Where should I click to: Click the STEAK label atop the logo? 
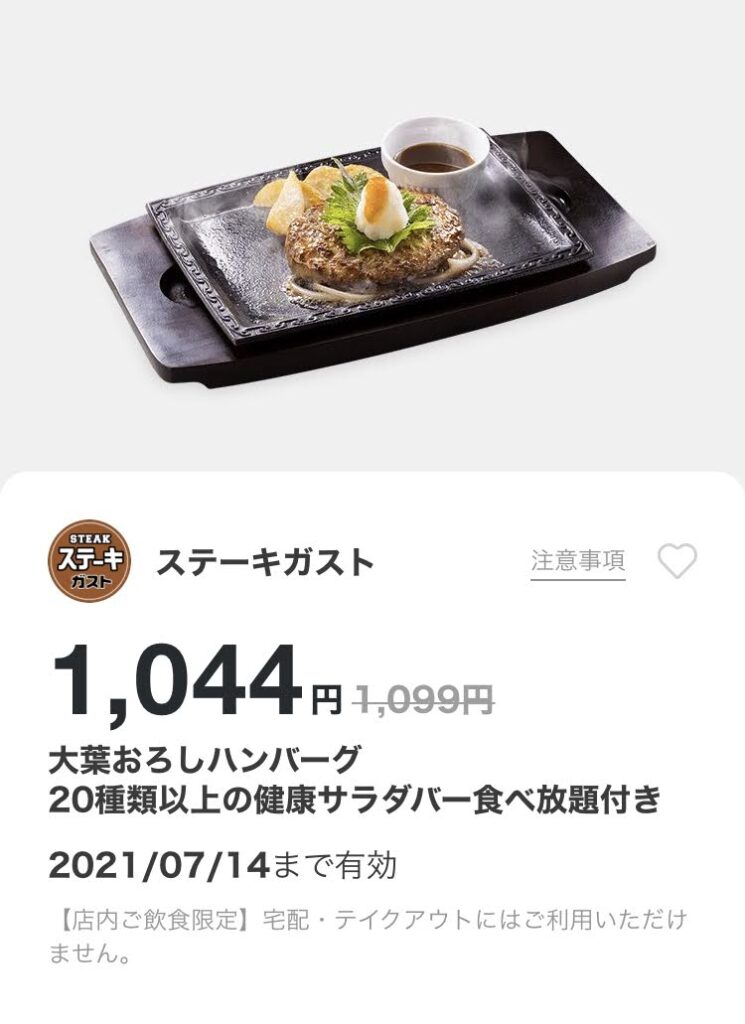[x=91, y=536]
